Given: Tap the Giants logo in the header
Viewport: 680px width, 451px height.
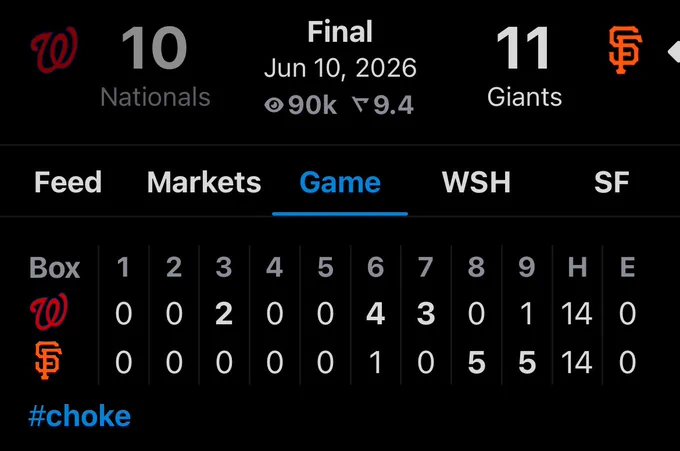Looking at the screenshot, I should pyautogui.click(x=625, y=49).
